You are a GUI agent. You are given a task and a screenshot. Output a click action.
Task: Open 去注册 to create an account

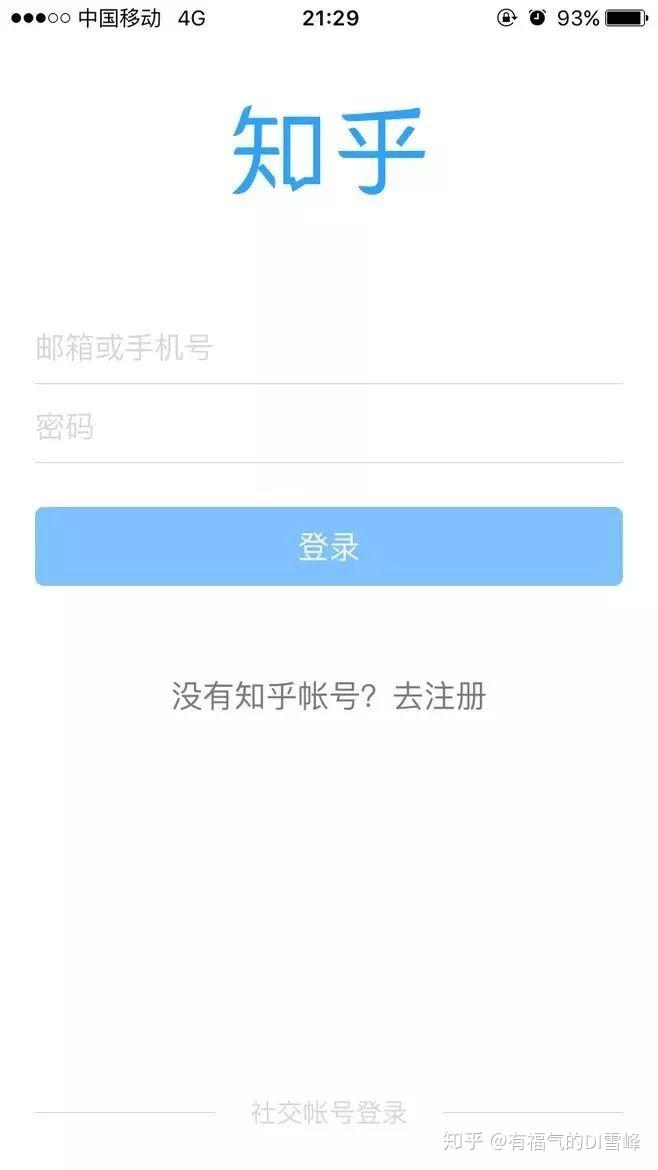tap(439, 696)
